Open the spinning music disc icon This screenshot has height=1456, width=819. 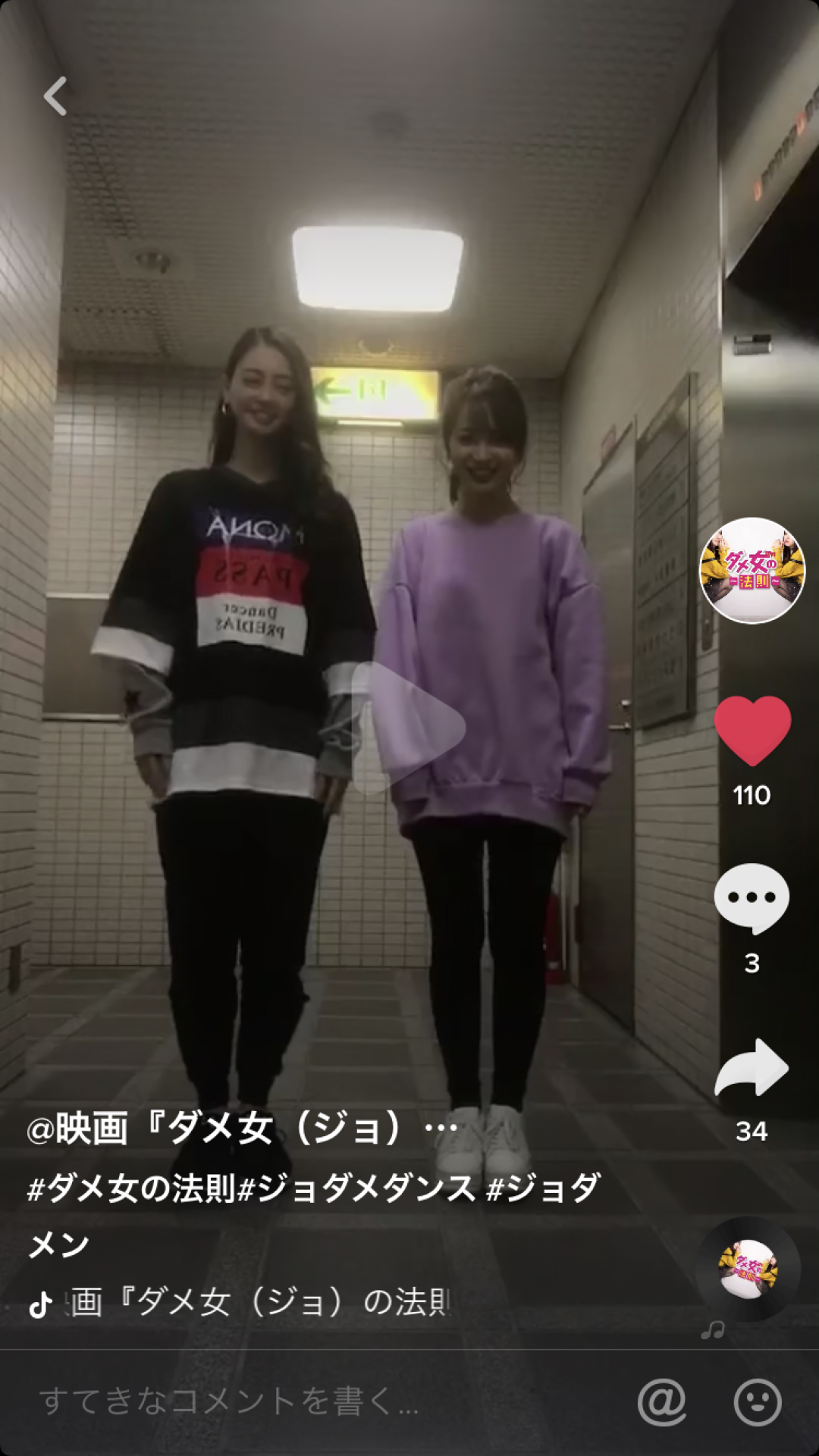pos(748,1269)
